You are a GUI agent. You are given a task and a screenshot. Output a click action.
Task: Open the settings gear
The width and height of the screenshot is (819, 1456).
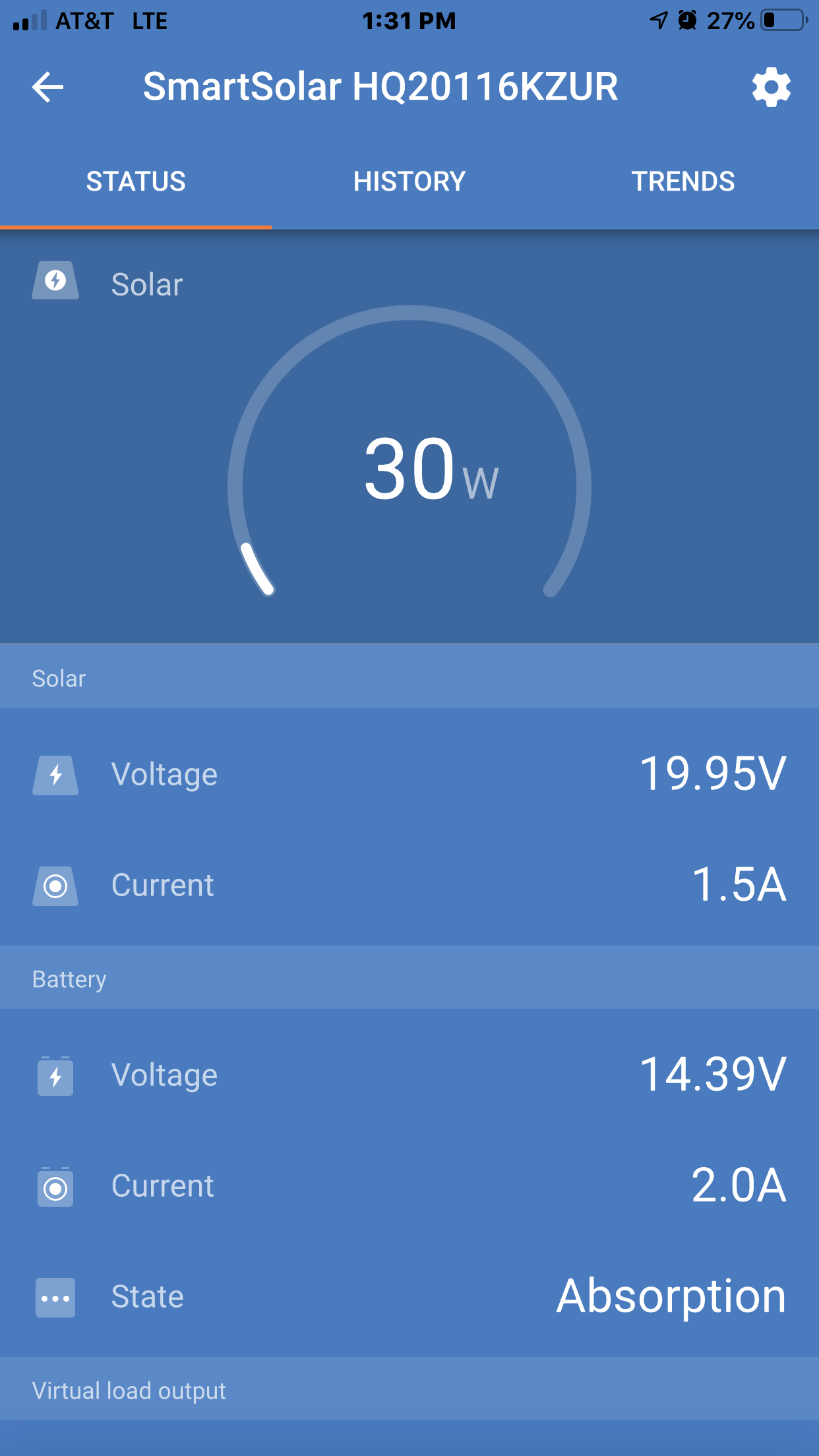771,87
